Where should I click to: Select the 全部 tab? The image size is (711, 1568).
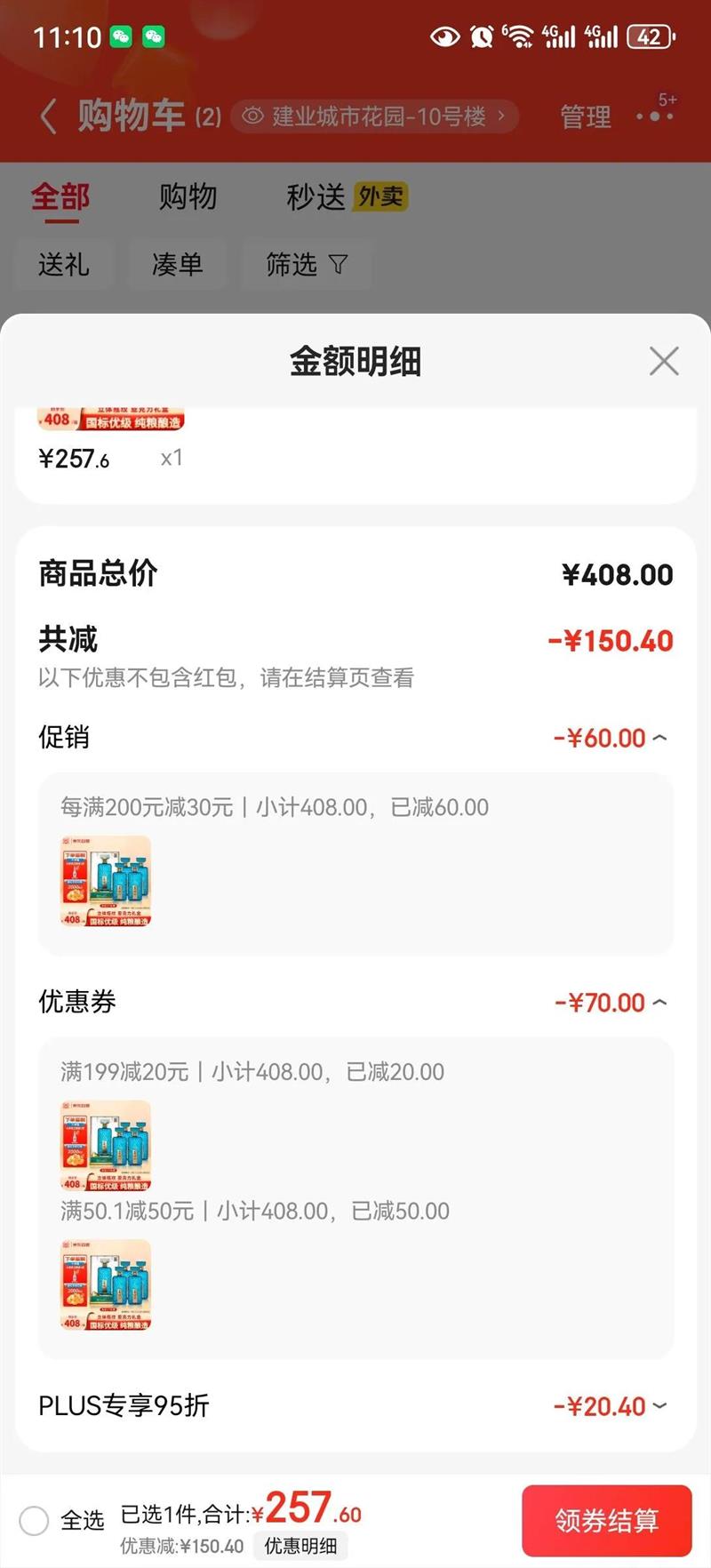click(x=60, y=196)
